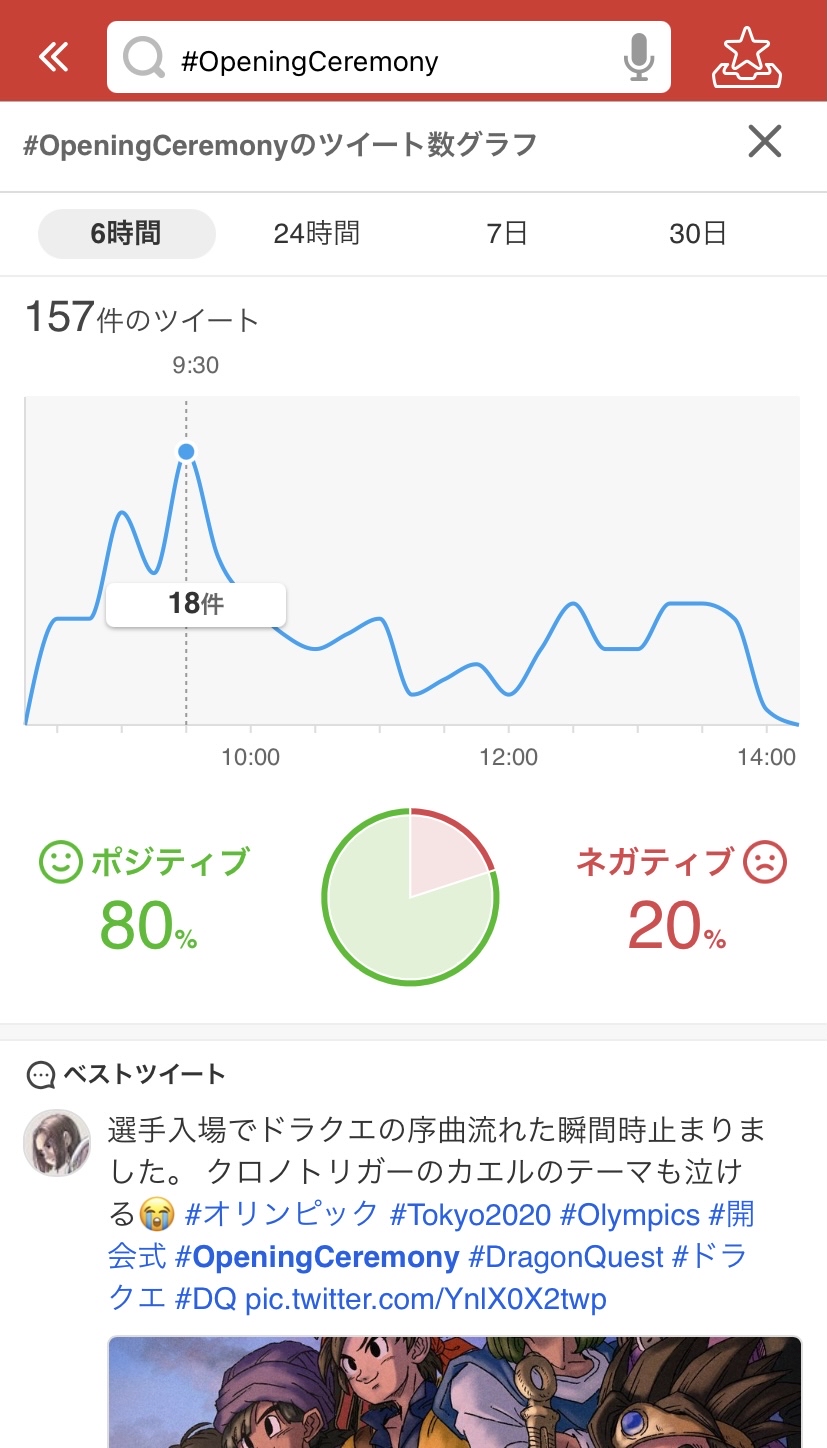Open hashtag #Tokyo2020 link
The height and width of the screenshot is (1448, 827).
pyautogui.click(x=470, y=1215)
